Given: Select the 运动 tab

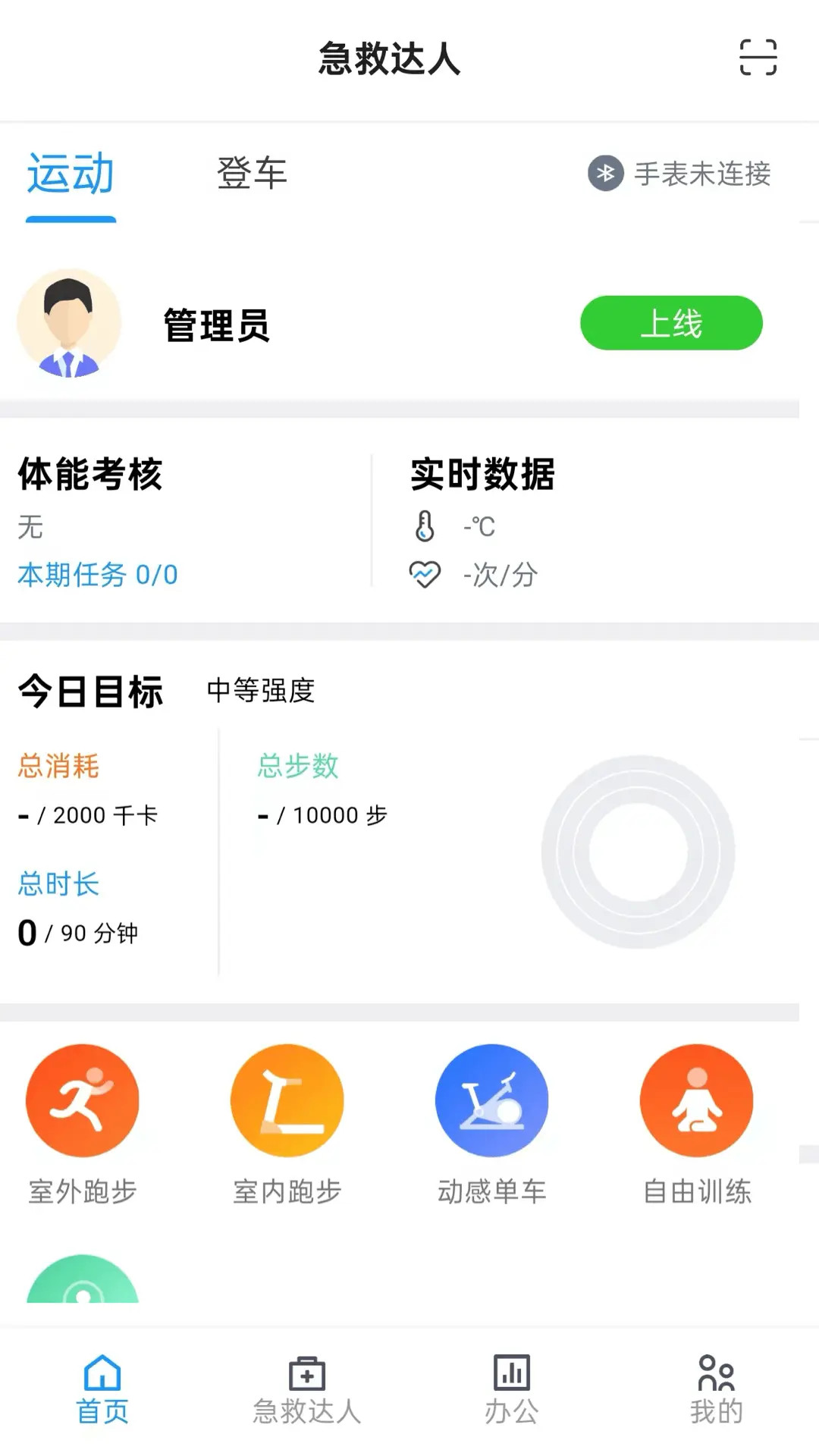Looking at the screenshot, I should (71, 174).
